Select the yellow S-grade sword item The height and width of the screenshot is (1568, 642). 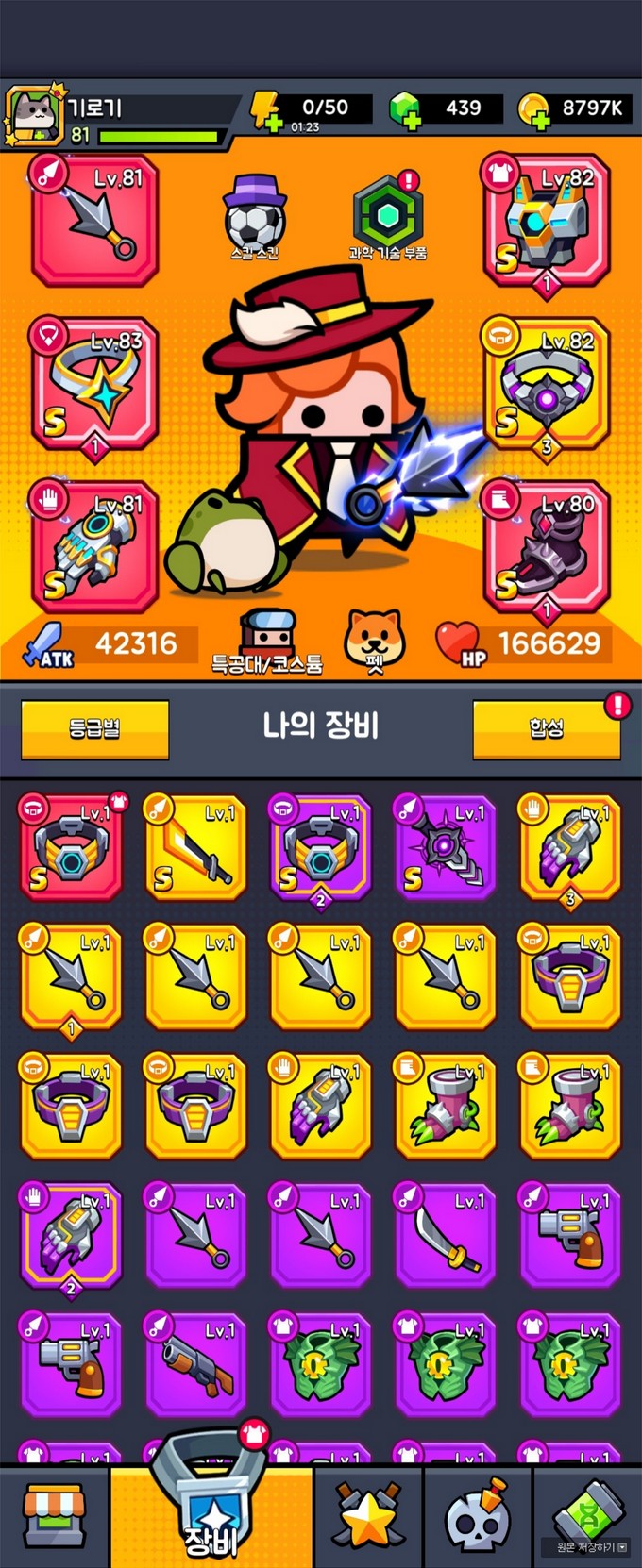point(195,846)
